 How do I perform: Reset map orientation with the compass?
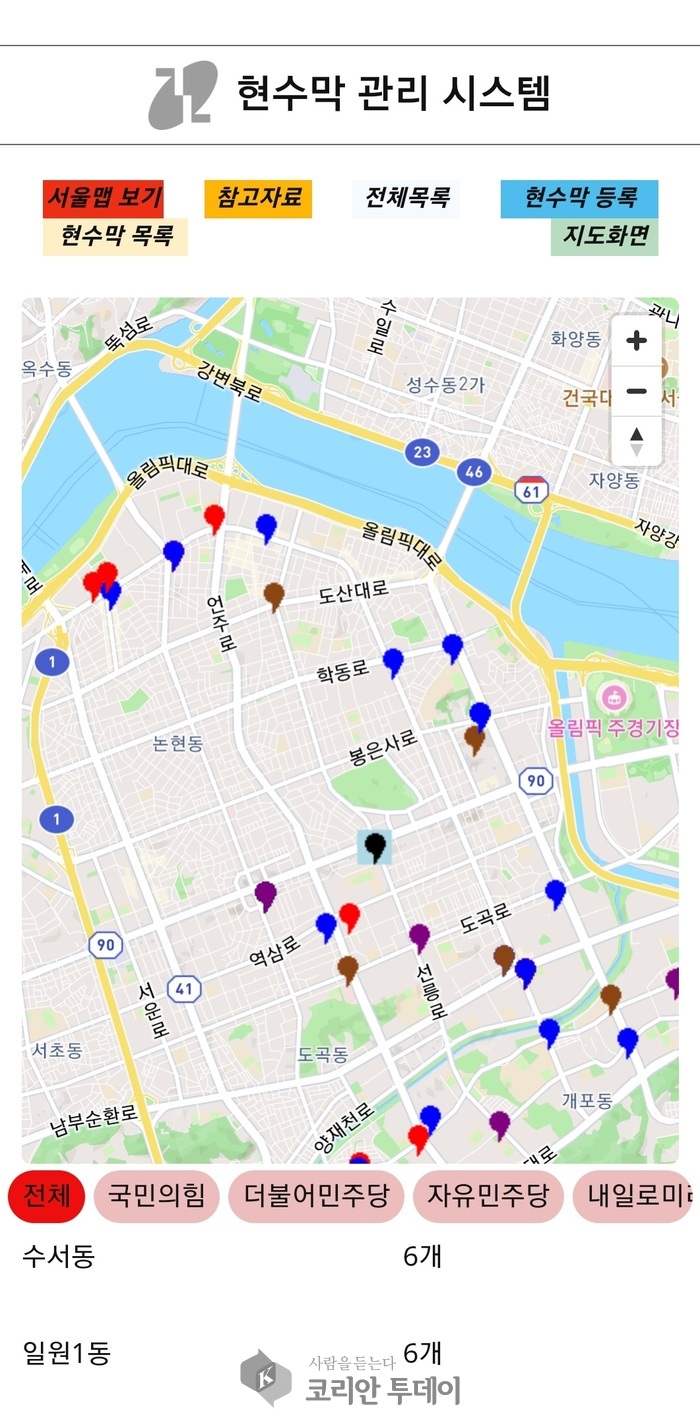pos(636,440)
